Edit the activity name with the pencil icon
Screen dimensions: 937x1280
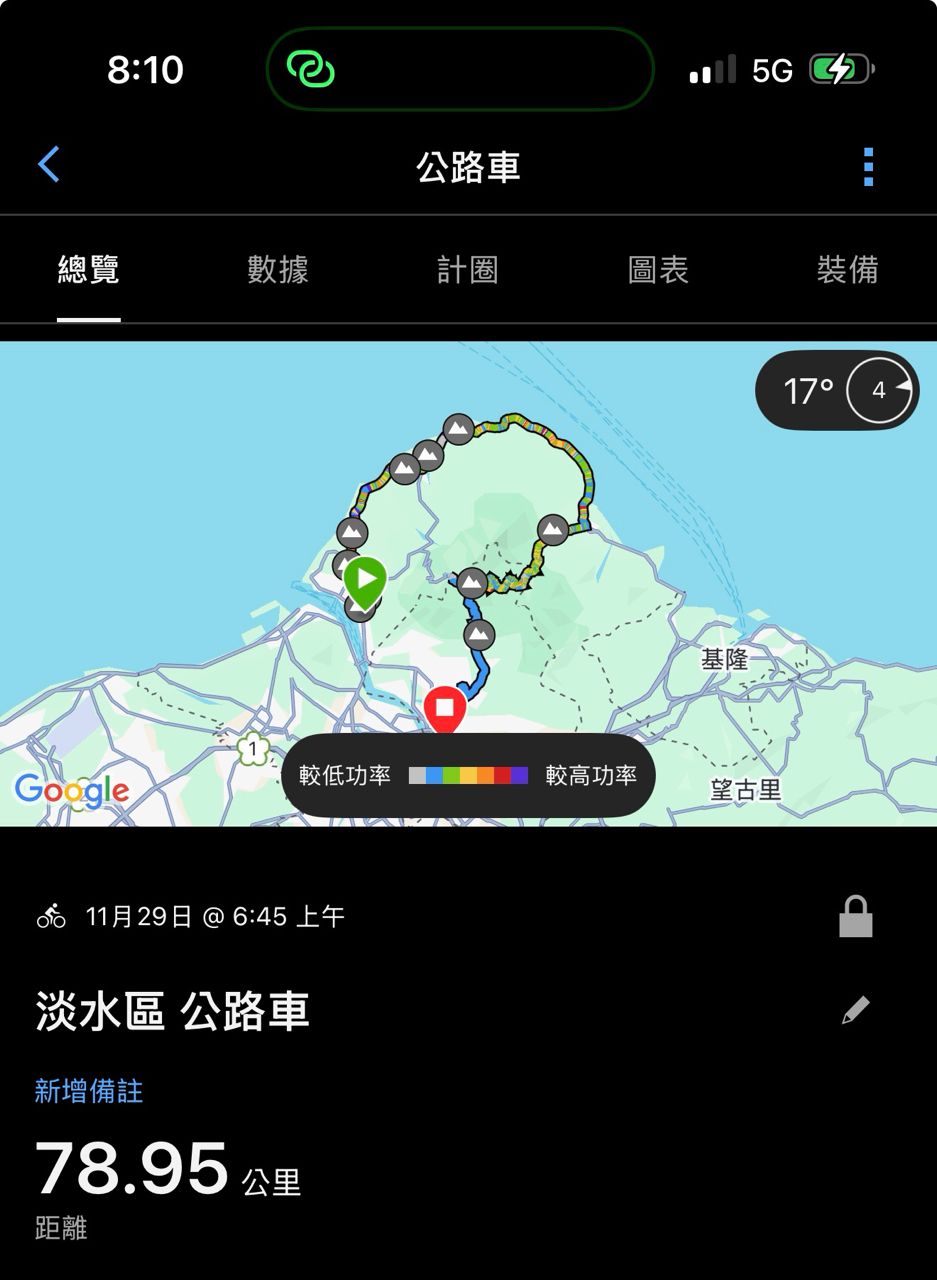855,1011
